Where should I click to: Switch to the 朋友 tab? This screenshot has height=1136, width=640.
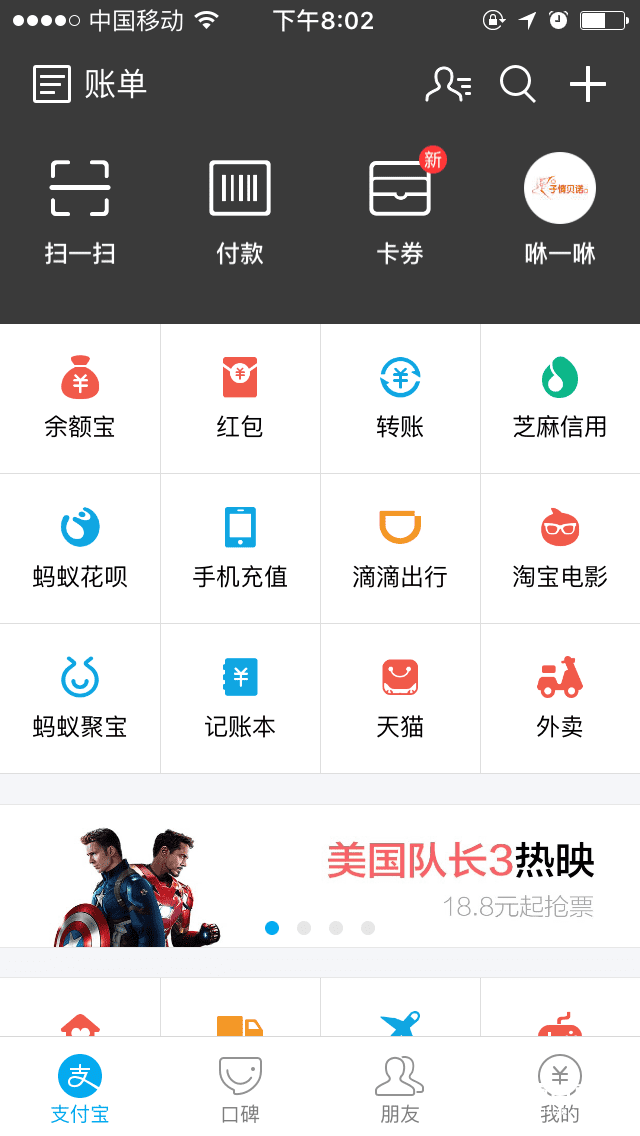click(400, 1088)
